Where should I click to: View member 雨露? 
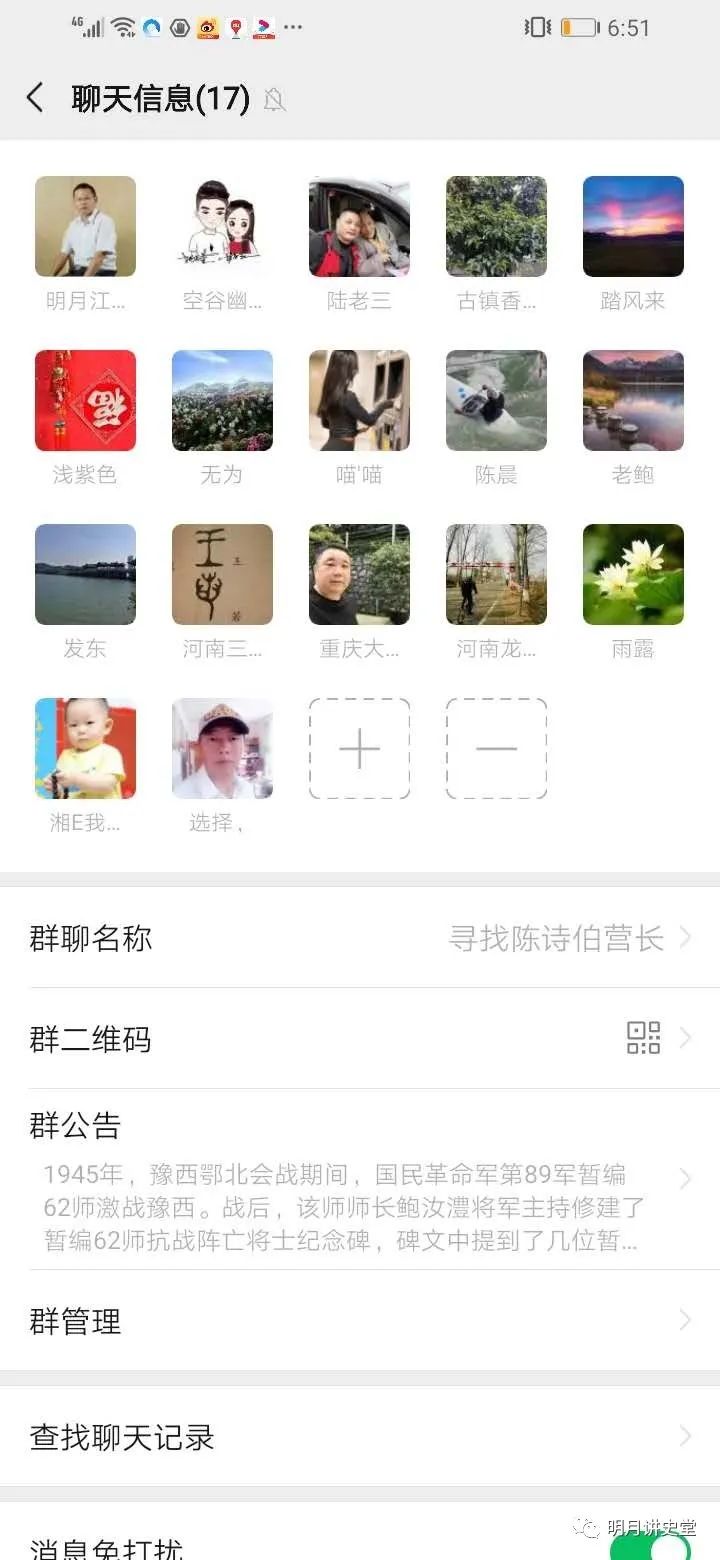[x=633, y=575]
